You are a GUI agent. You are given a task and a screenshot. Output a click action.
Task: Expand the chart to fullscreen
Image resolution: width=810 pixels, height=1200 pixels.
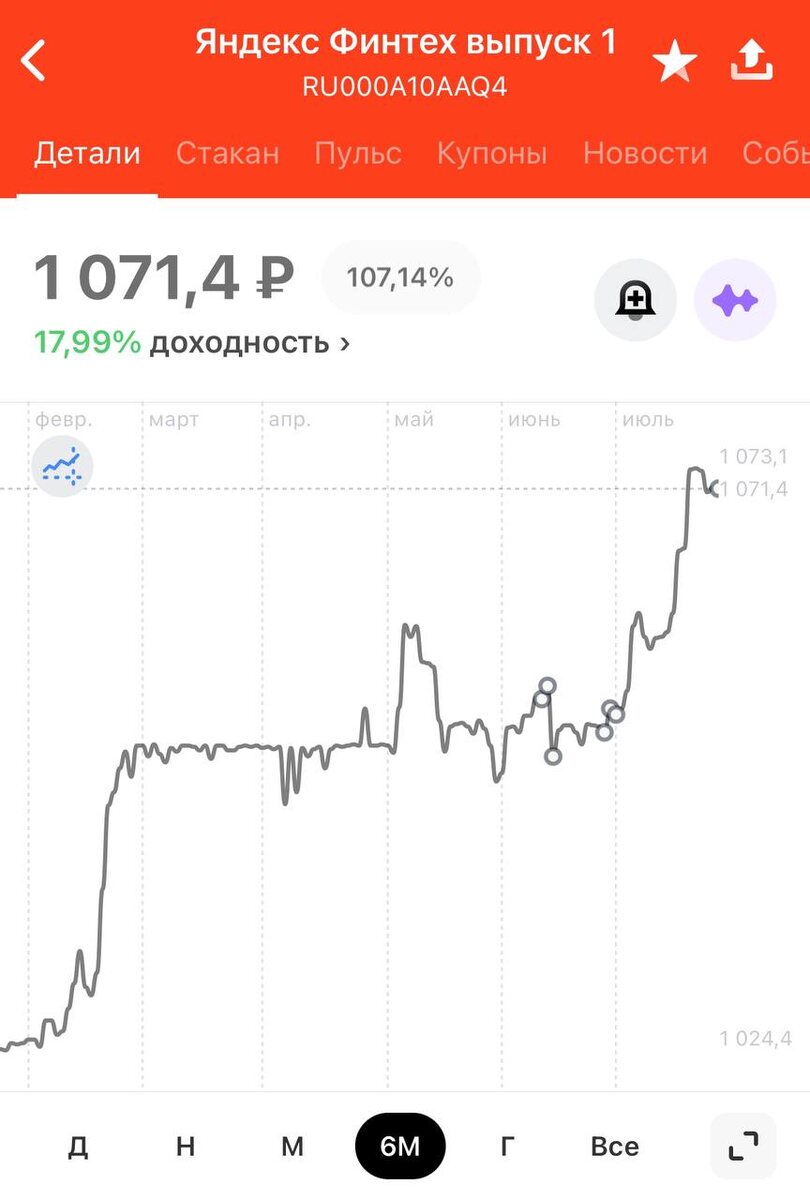743,1146
